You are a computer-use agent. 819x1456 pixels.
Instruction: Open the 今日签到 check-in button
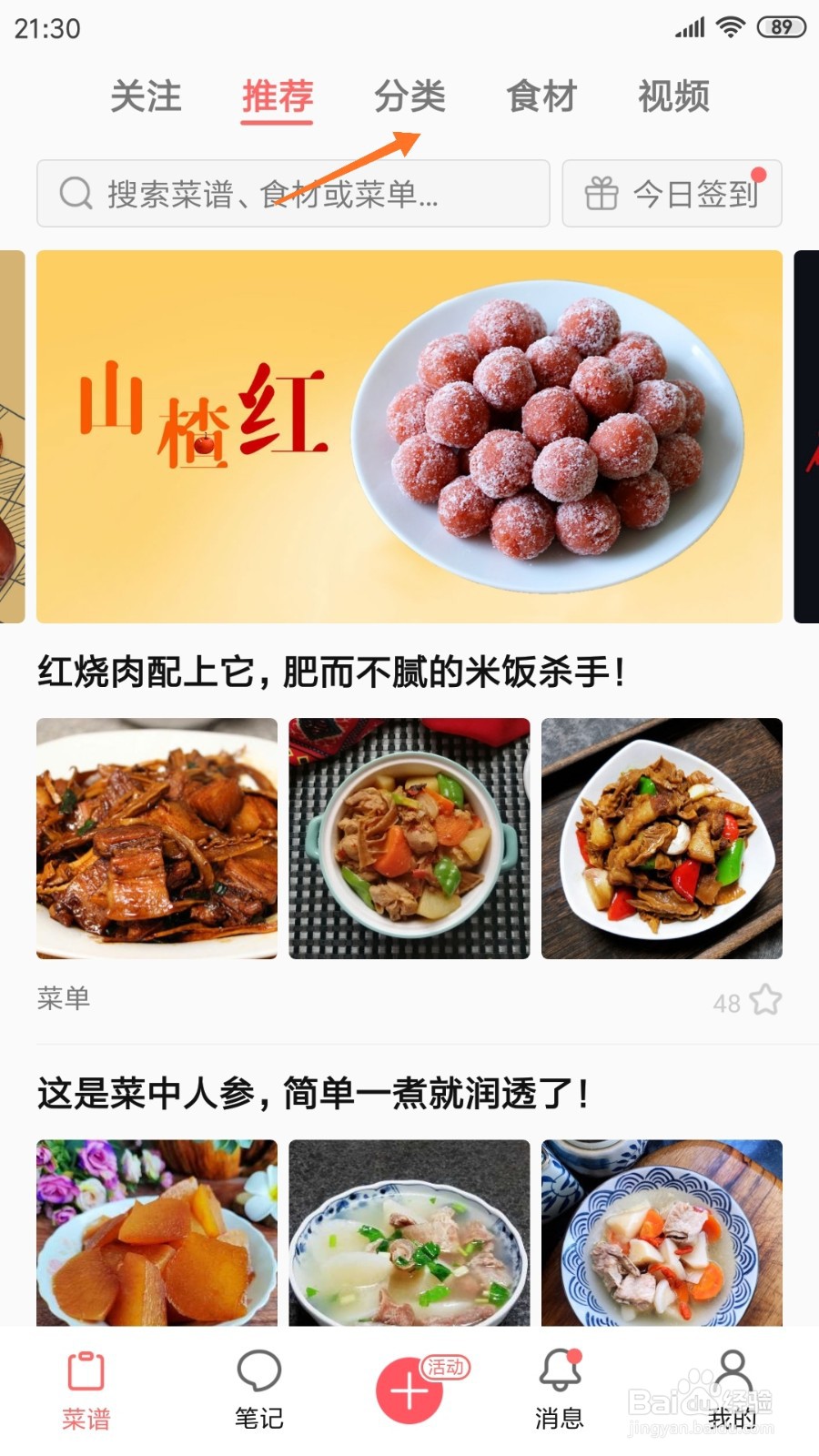click(x=673, y=193)
